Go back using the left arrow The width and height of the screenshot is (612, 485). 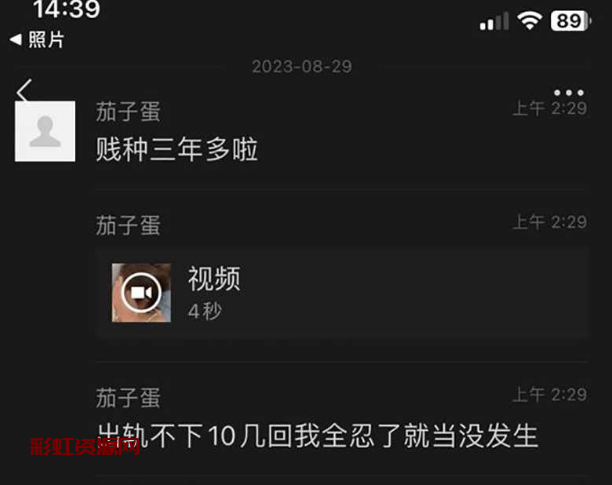(25, 91)
